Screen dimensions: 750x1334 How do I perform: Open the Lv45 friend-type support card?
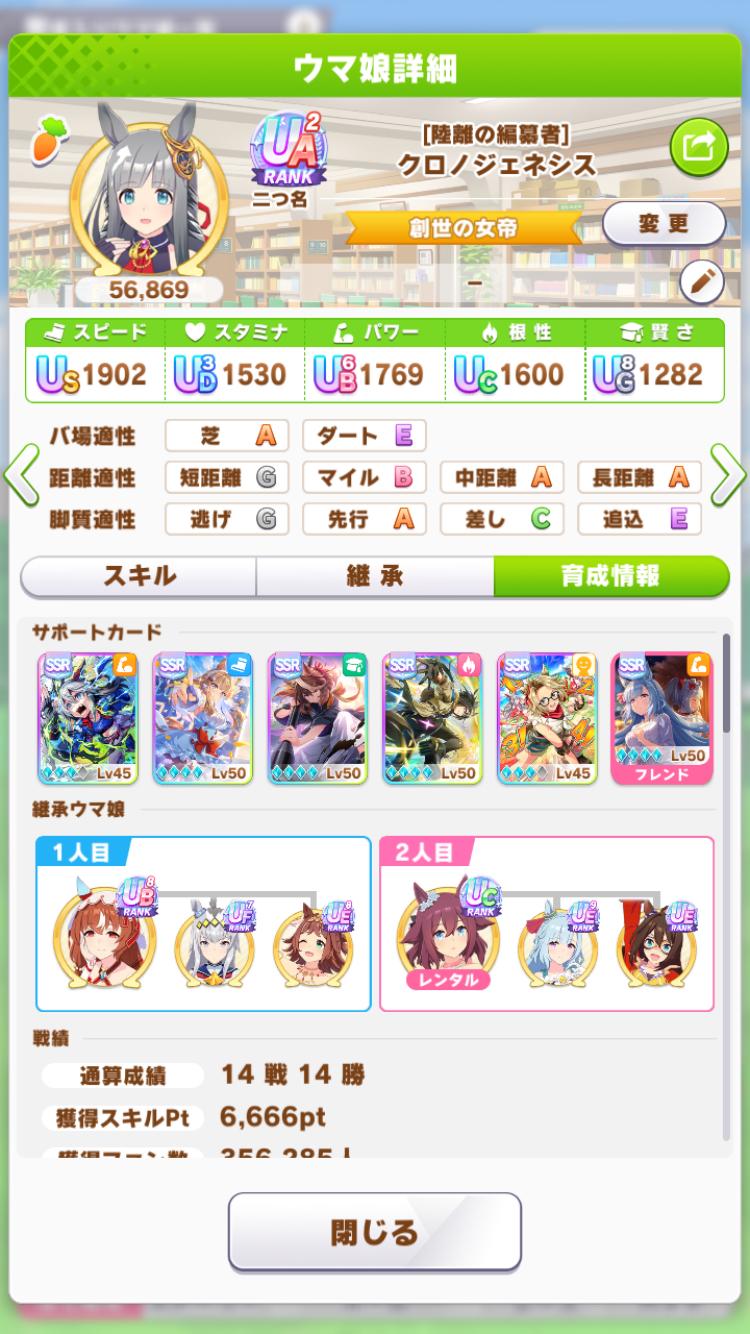coord(547,718)
